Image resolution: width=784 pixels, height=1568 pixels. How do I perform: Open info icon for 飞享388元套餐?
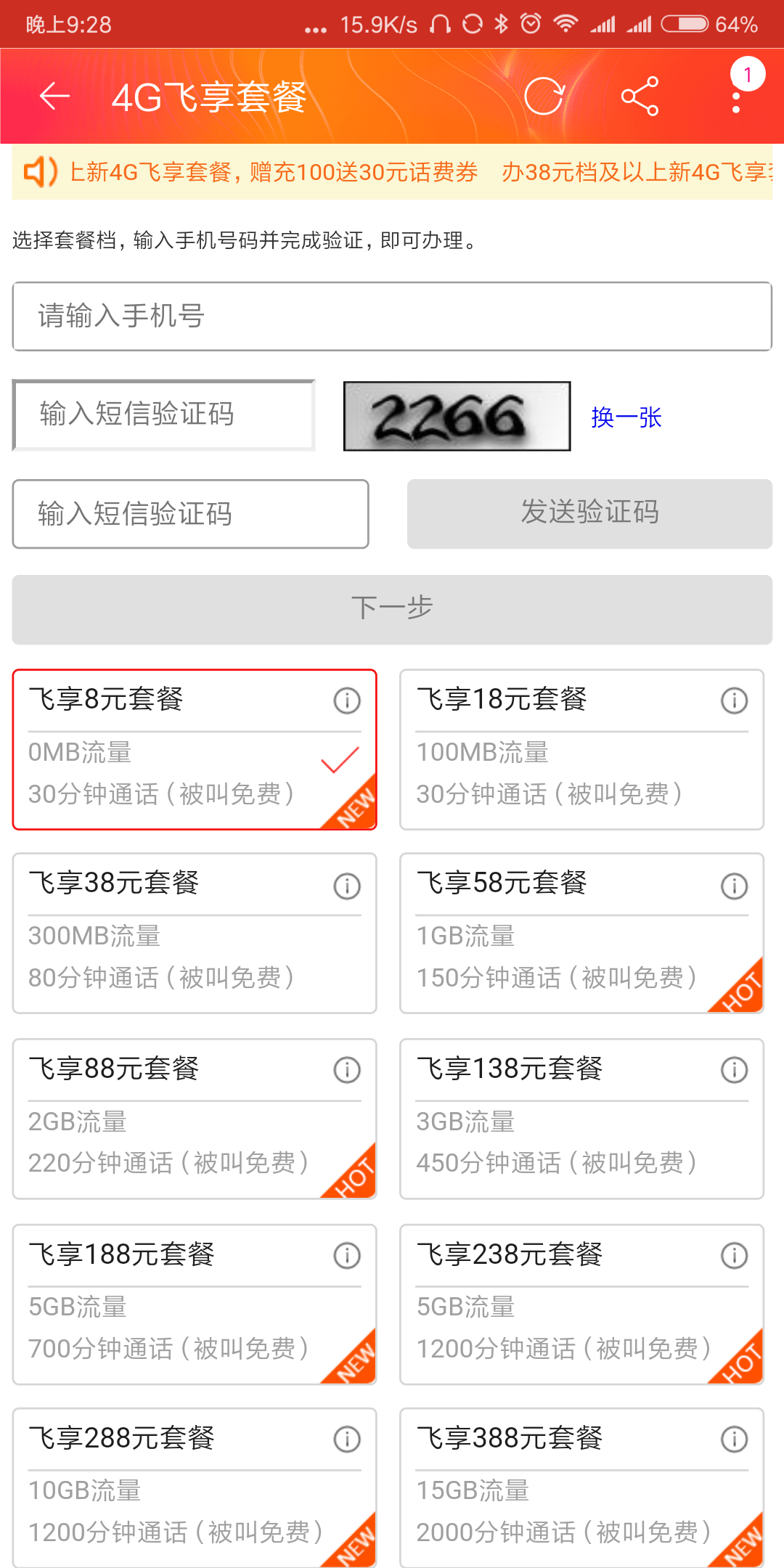(734, 1439)
